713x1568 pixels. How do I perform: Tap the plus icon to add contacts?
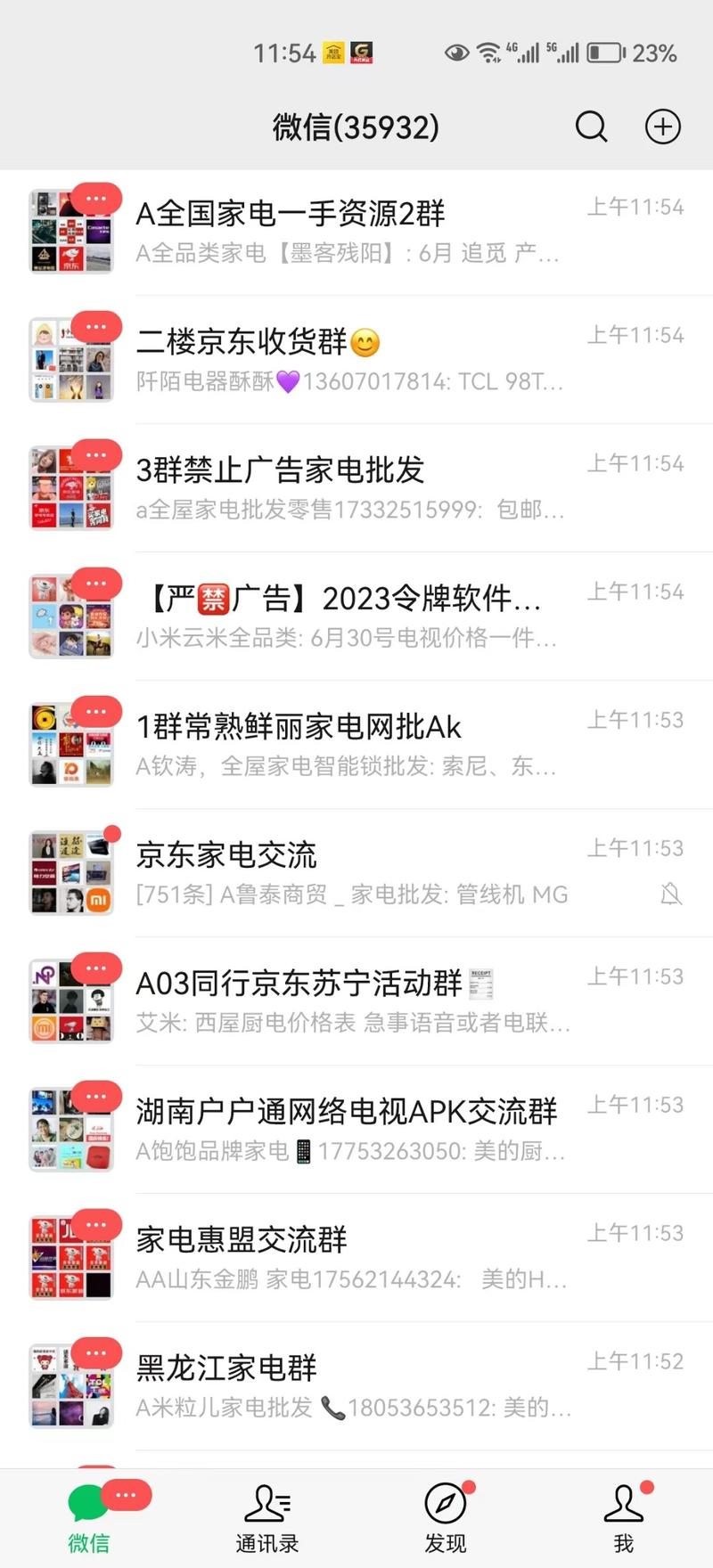tap(662, 127)
